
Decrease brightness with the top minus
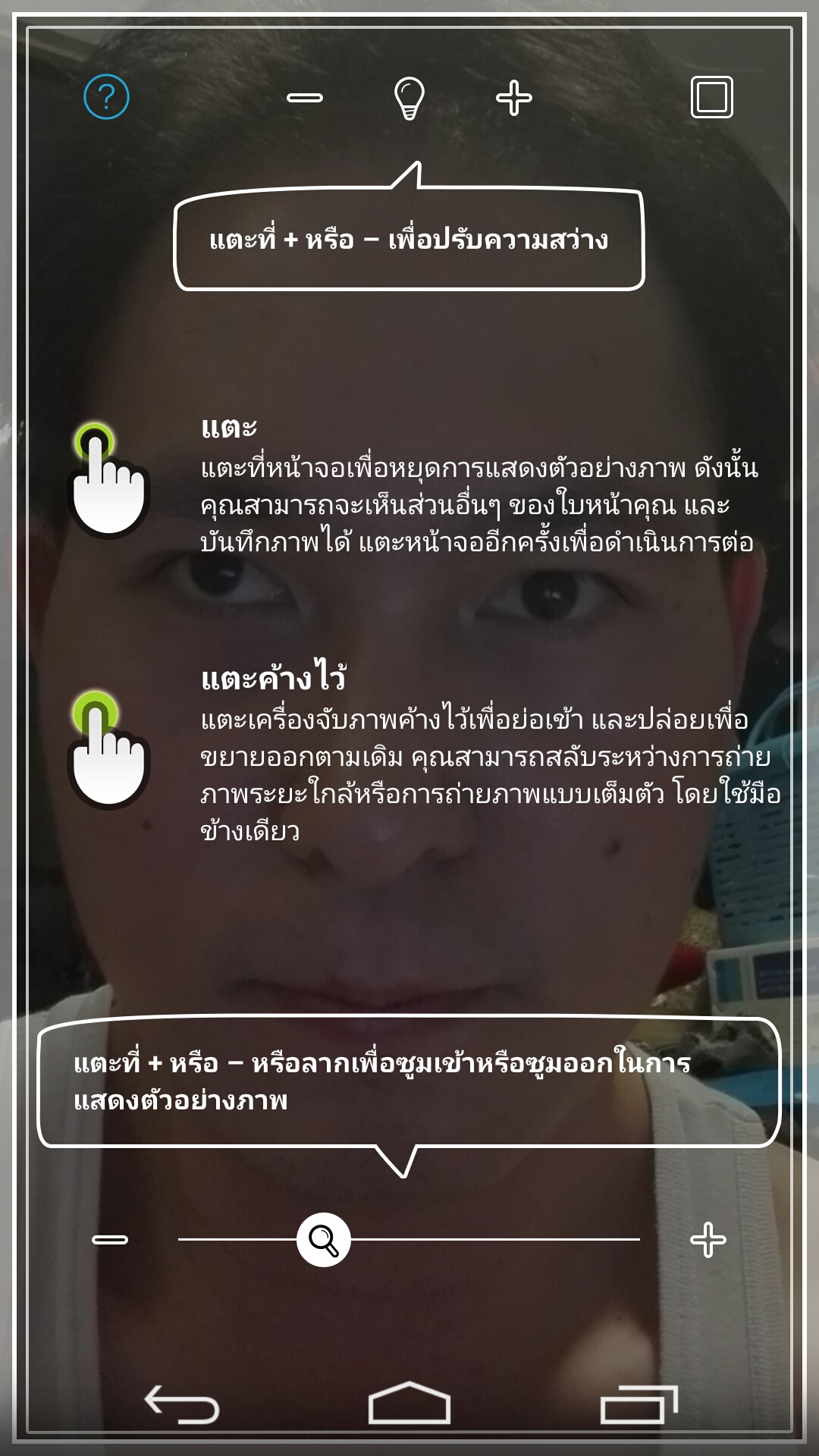[x=305, y=97]
